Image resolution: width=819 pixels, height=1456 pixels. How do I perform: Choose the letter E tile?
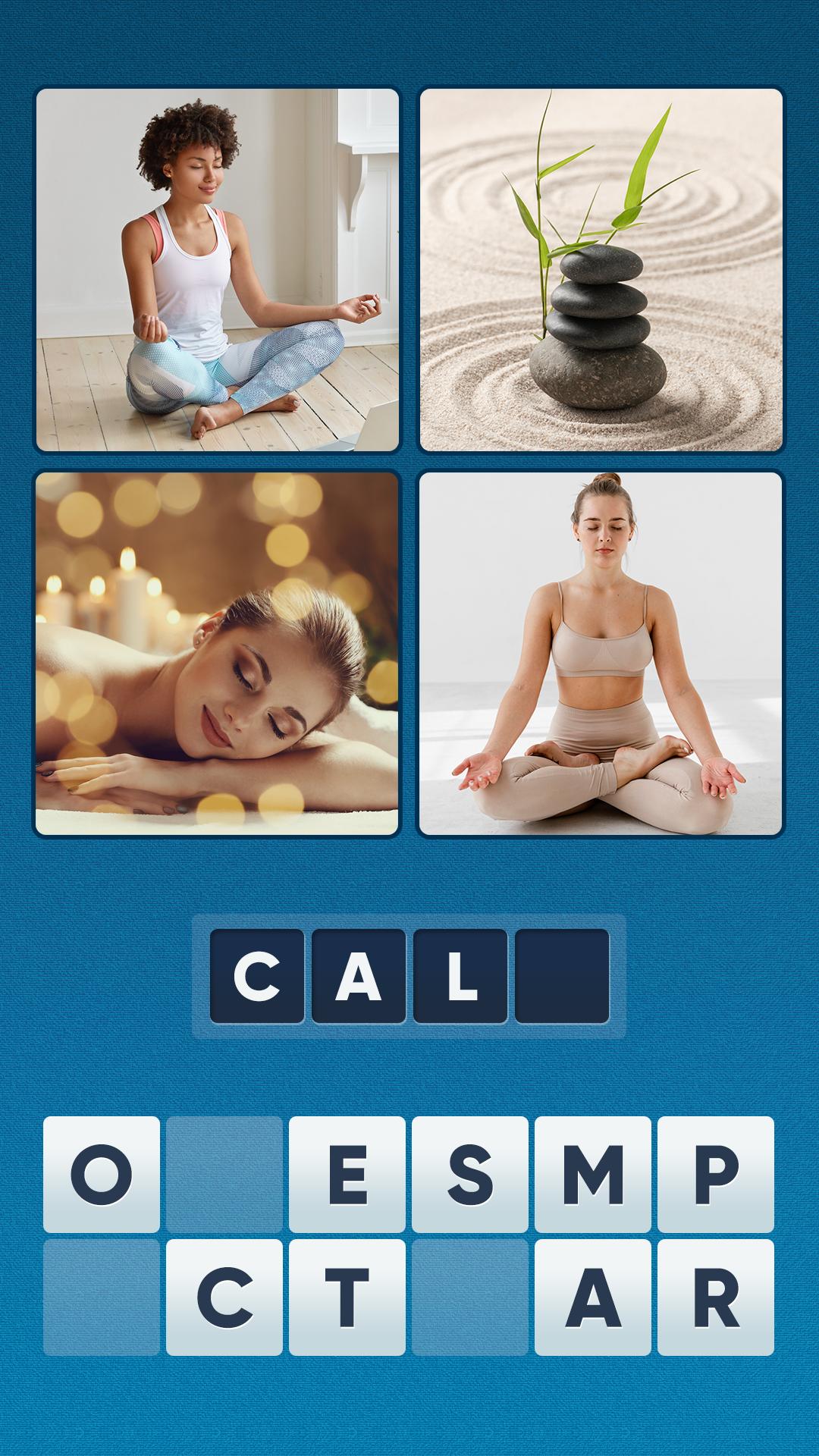[347, 1174]
